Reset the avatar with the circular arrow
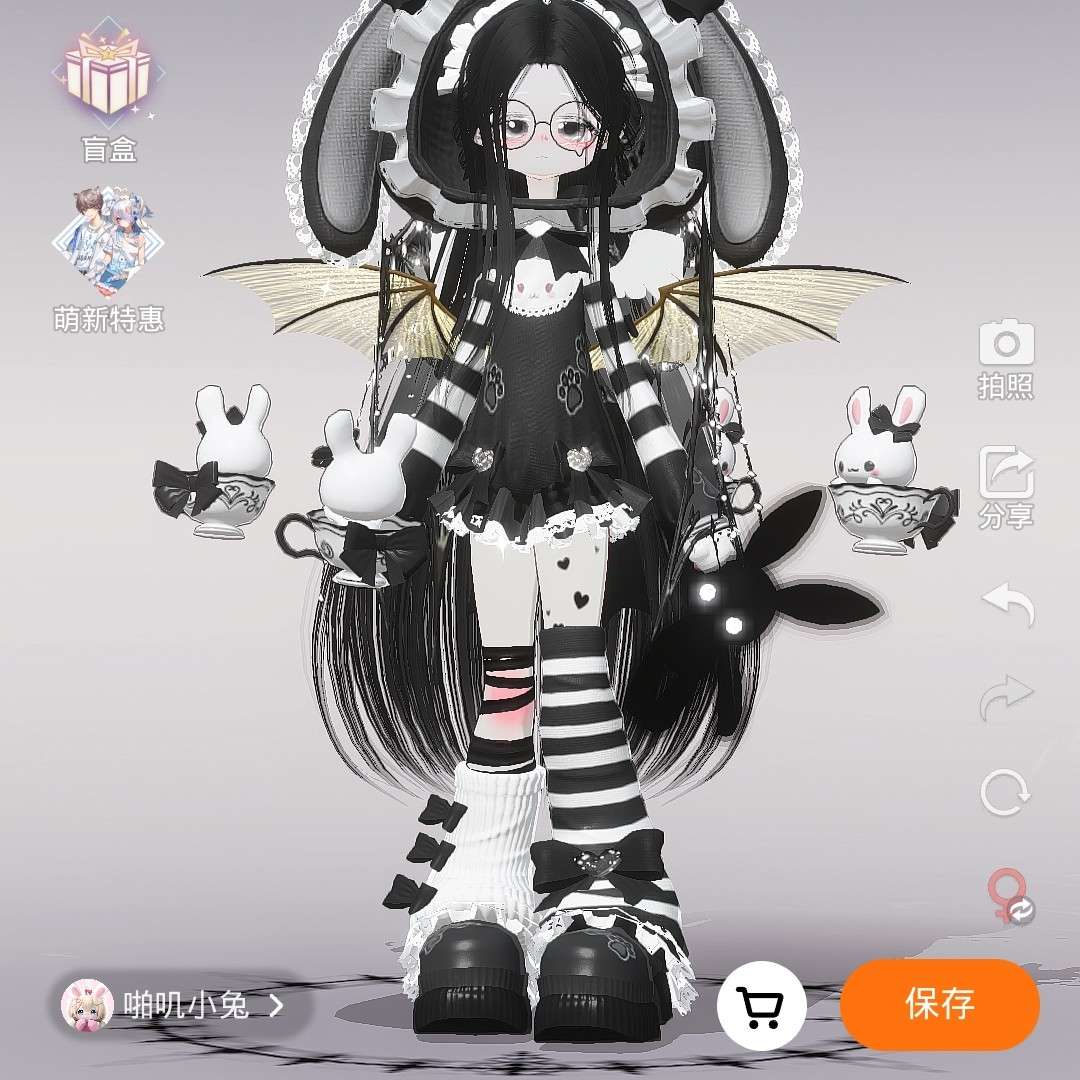 tap(1005, 792)
